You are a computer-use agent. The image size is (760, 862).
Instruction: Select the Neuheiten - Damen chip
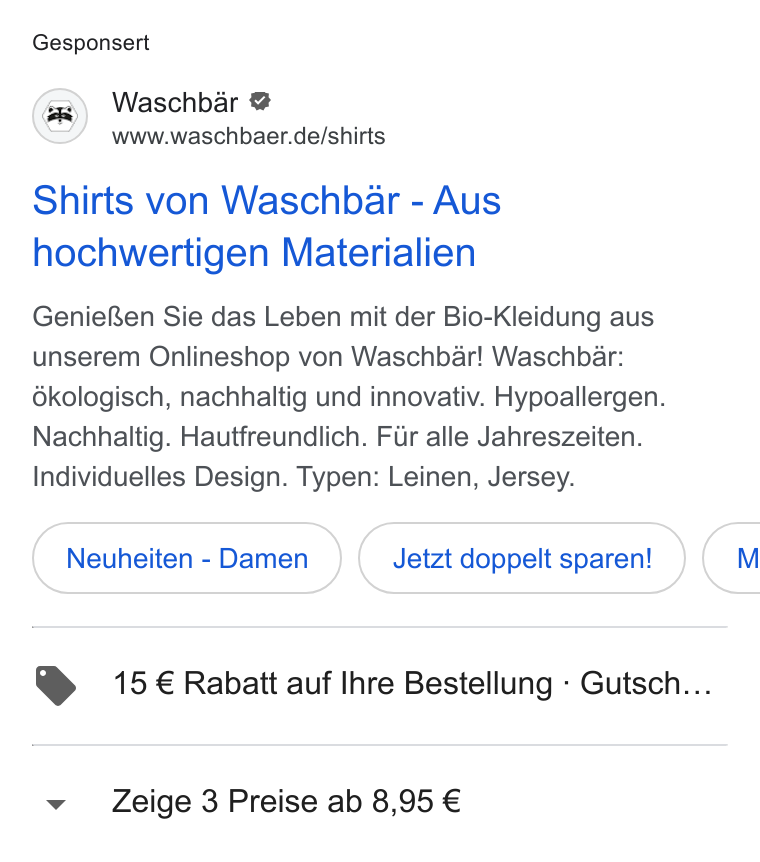(x=187, y=558)
